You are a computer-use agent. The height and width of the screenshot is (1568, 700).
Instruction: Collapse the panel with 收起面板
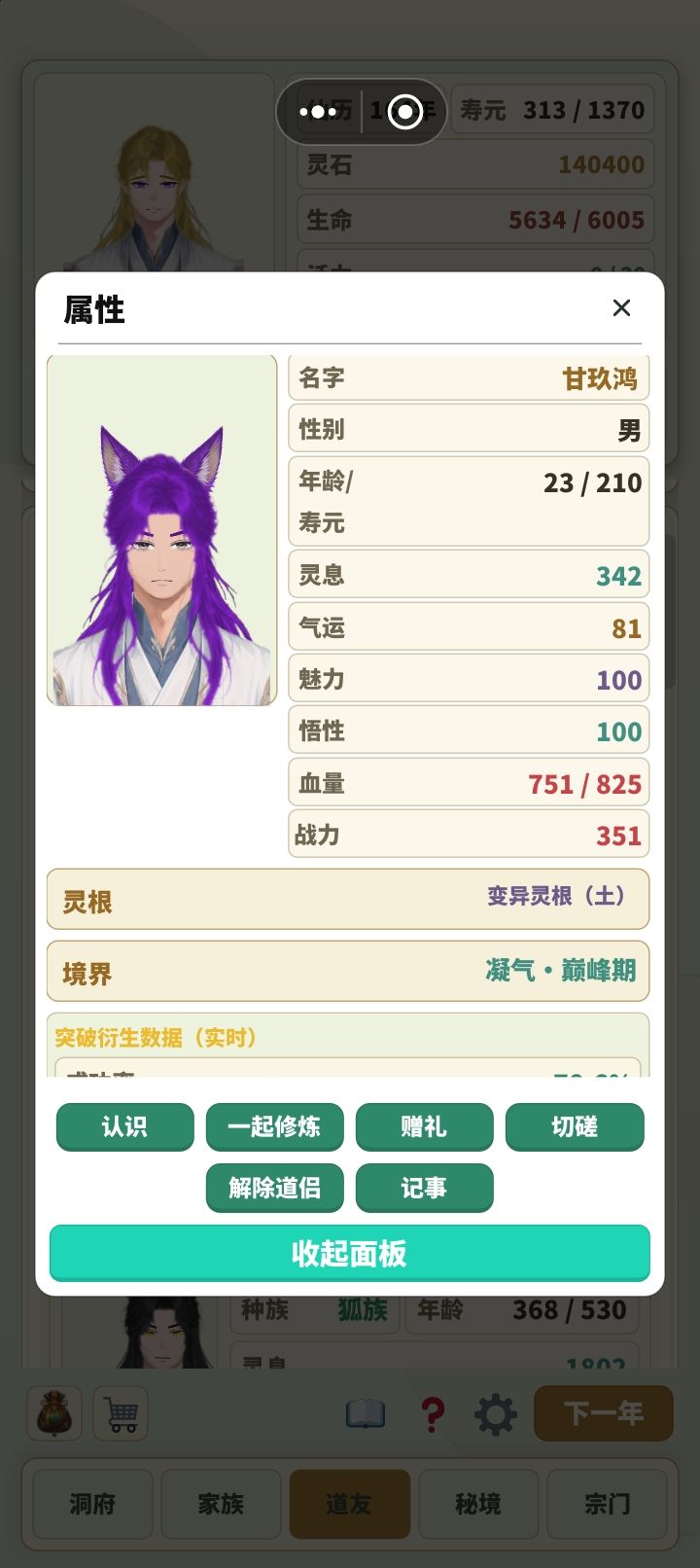tap(350, 1253)
